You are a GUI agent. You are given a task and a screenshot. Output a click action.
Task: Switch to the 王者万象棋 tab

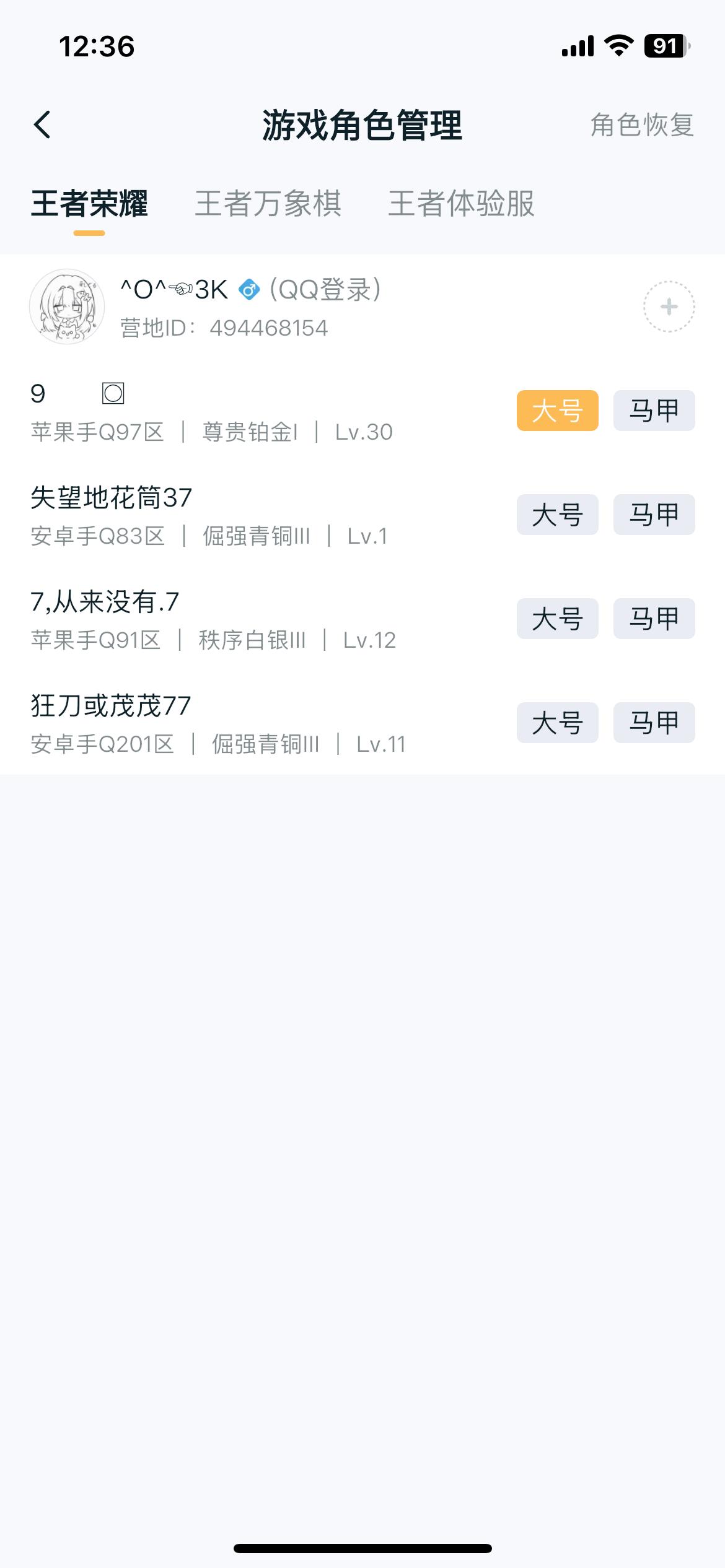click(x=269, y=204)
